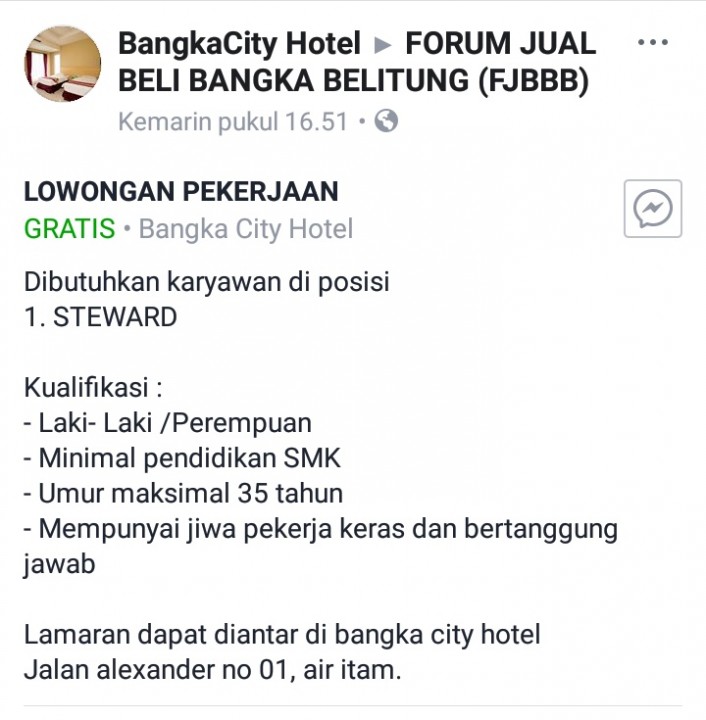This screenshot has width=706, height=720.
Task: Message the seller via Messenger icon
Action: pyautogui.click(x=653, y=209)
